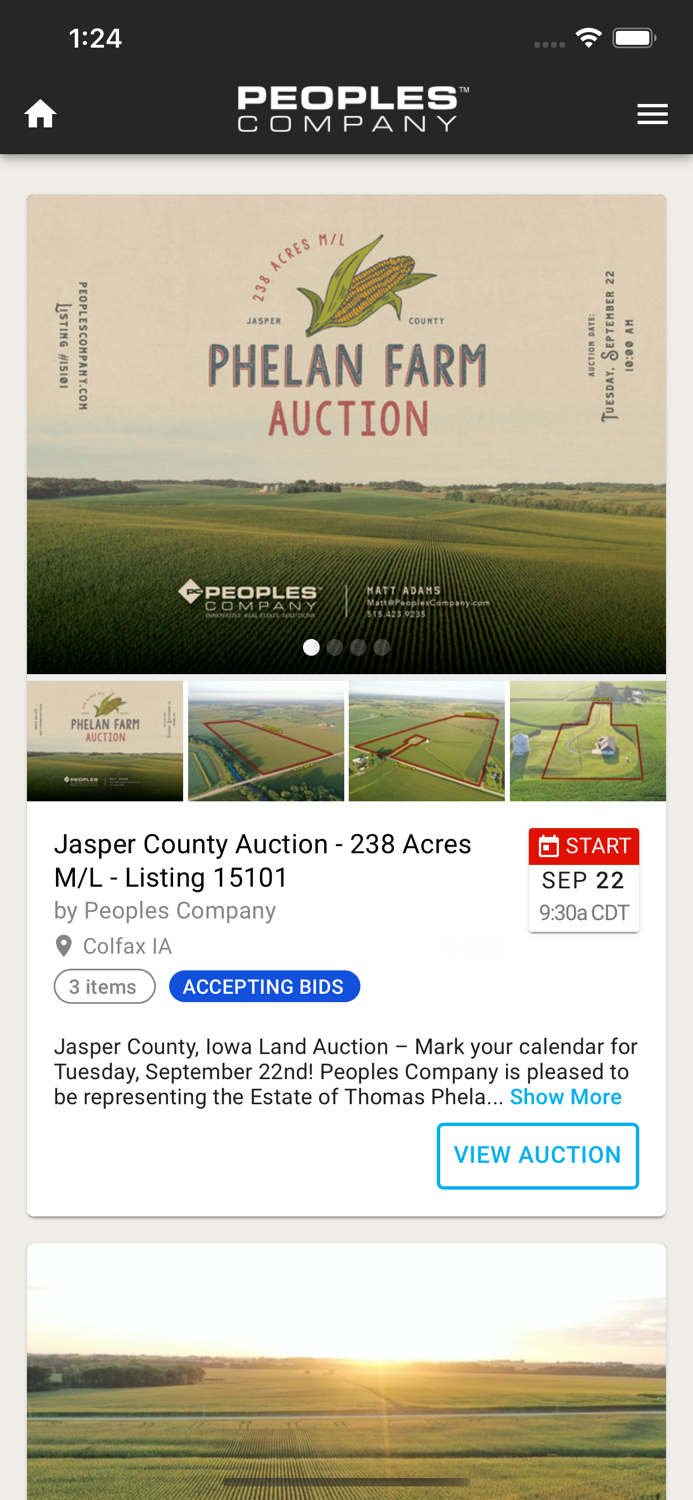This screenshot has height=1500, width=693.
Task: Jump to the second carousel dot
Action: (335, 648)
